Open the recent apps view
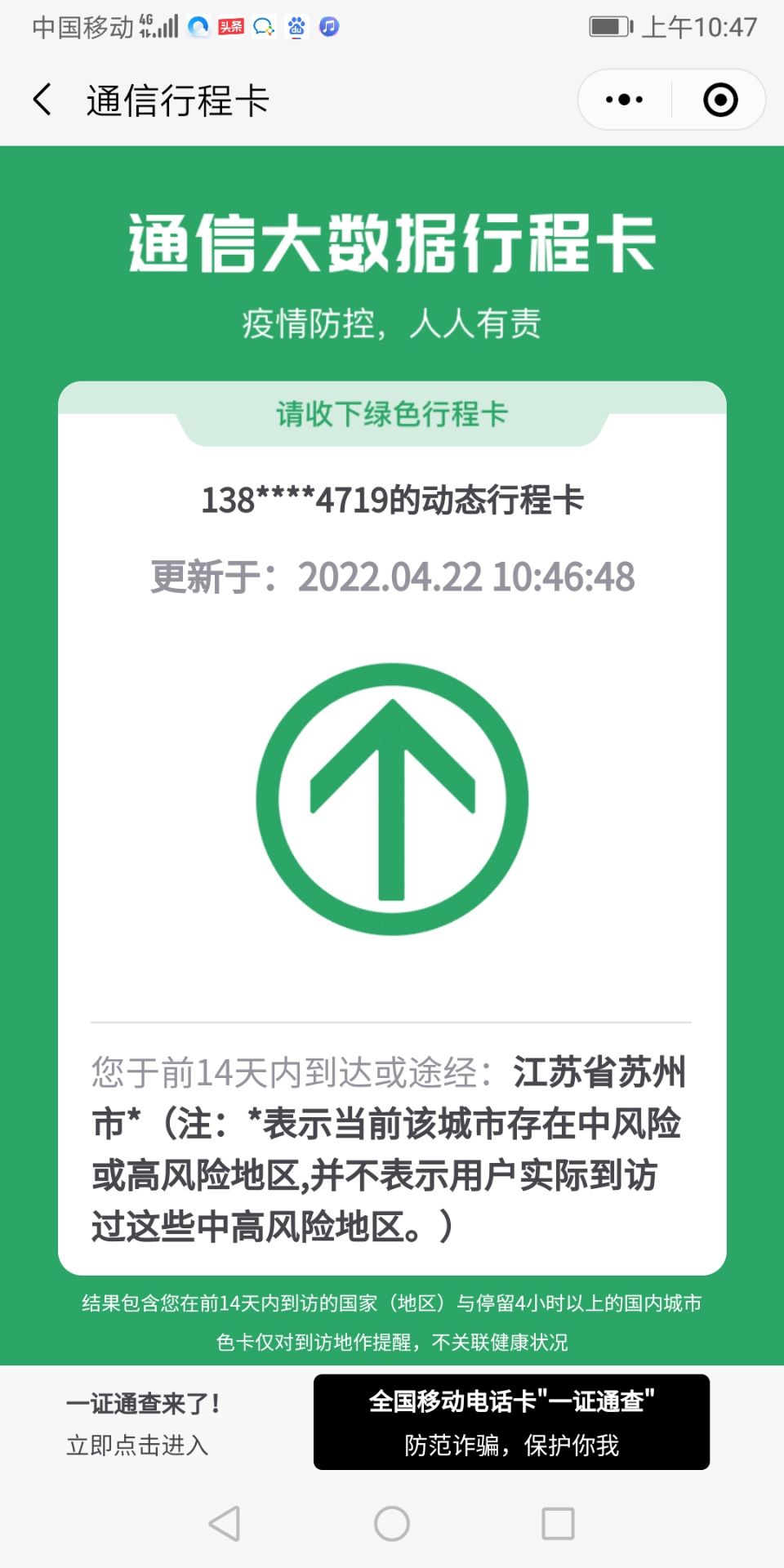The height and width of the screenshot is (1568, 784). click(x=558, y=1523)
